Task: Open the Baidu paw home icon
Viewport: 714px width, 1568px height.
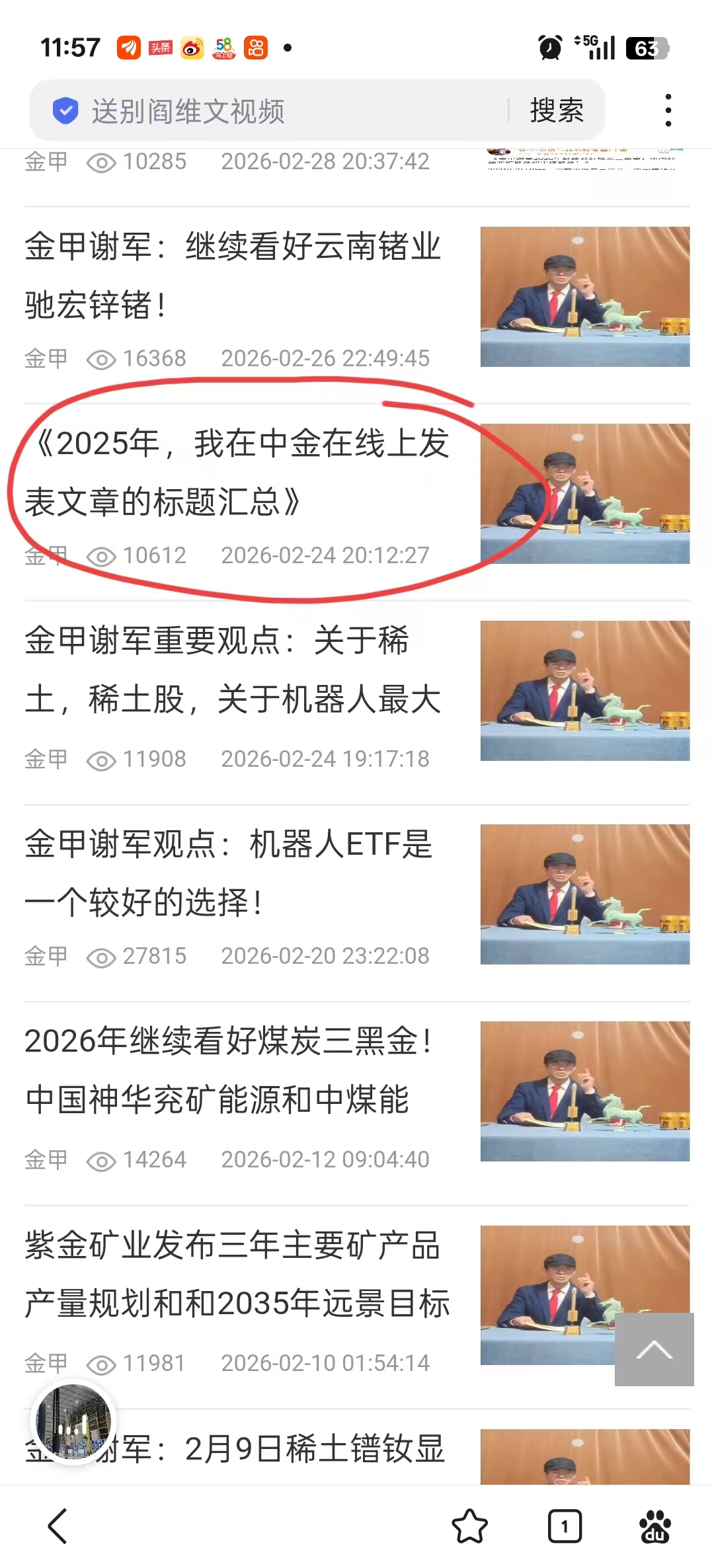Action: pos(654,1526)
